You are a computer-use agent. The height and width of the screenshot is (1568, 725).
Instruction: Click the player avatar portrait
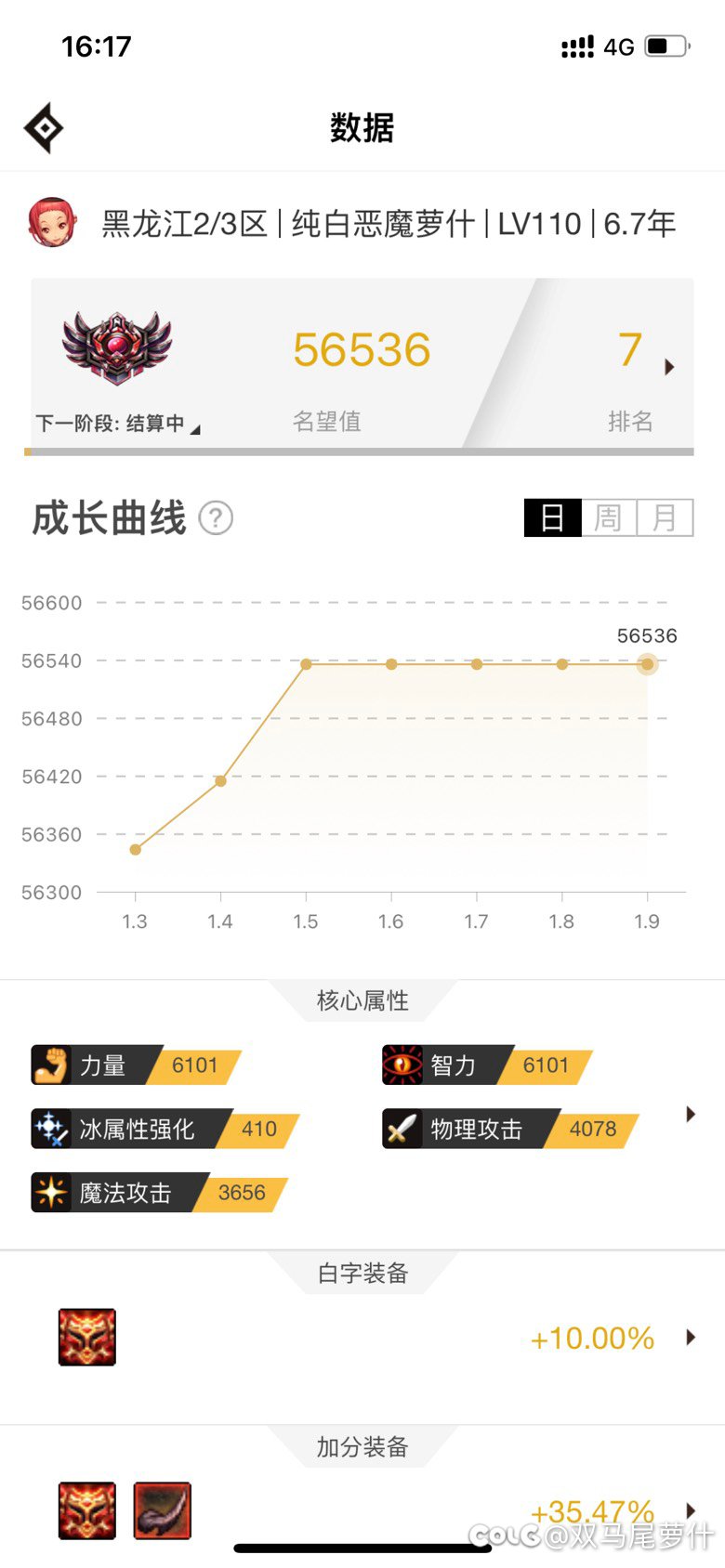pyautogui.click(x=51, y=222)
